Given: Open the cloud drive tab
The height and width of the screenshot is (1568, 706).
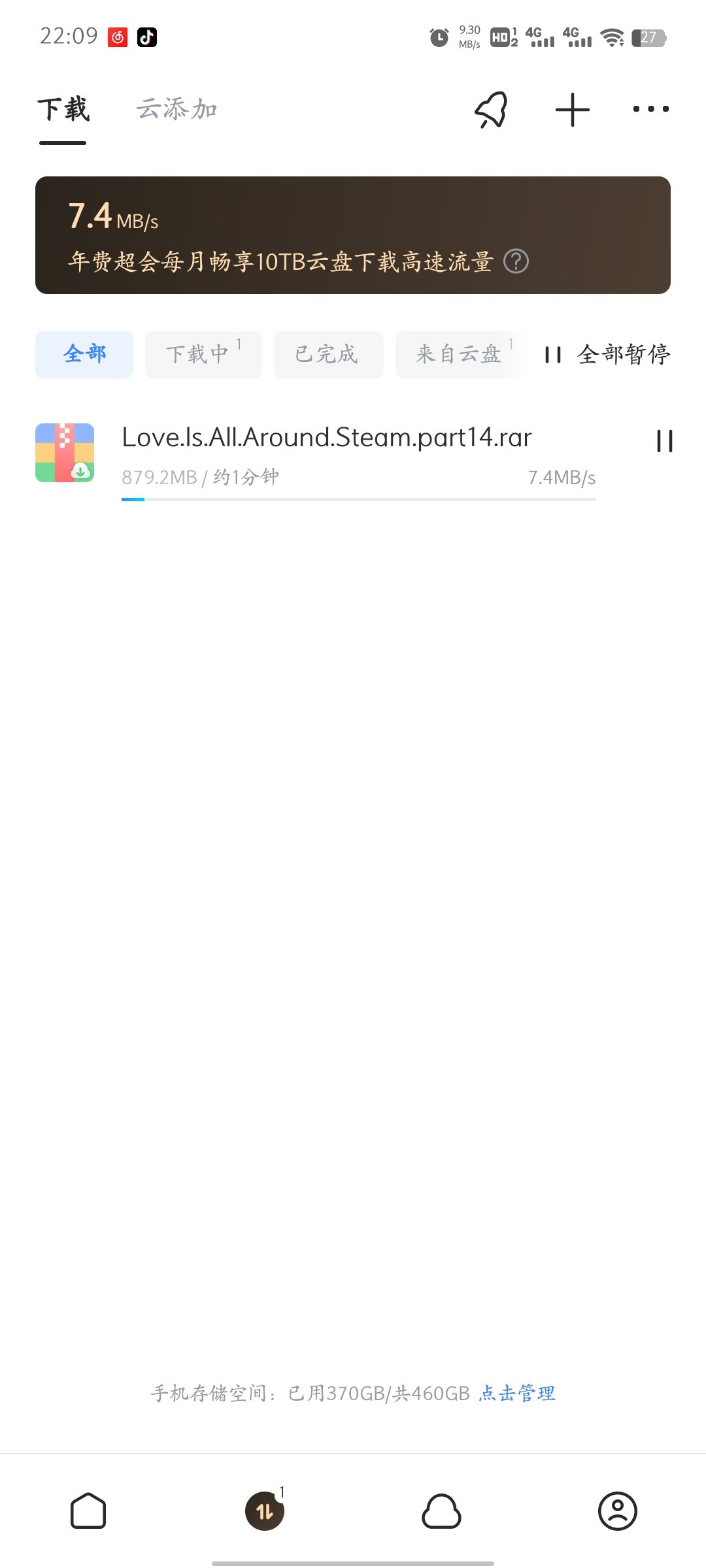Looking at the screenshot, I should click(441, 1511).
